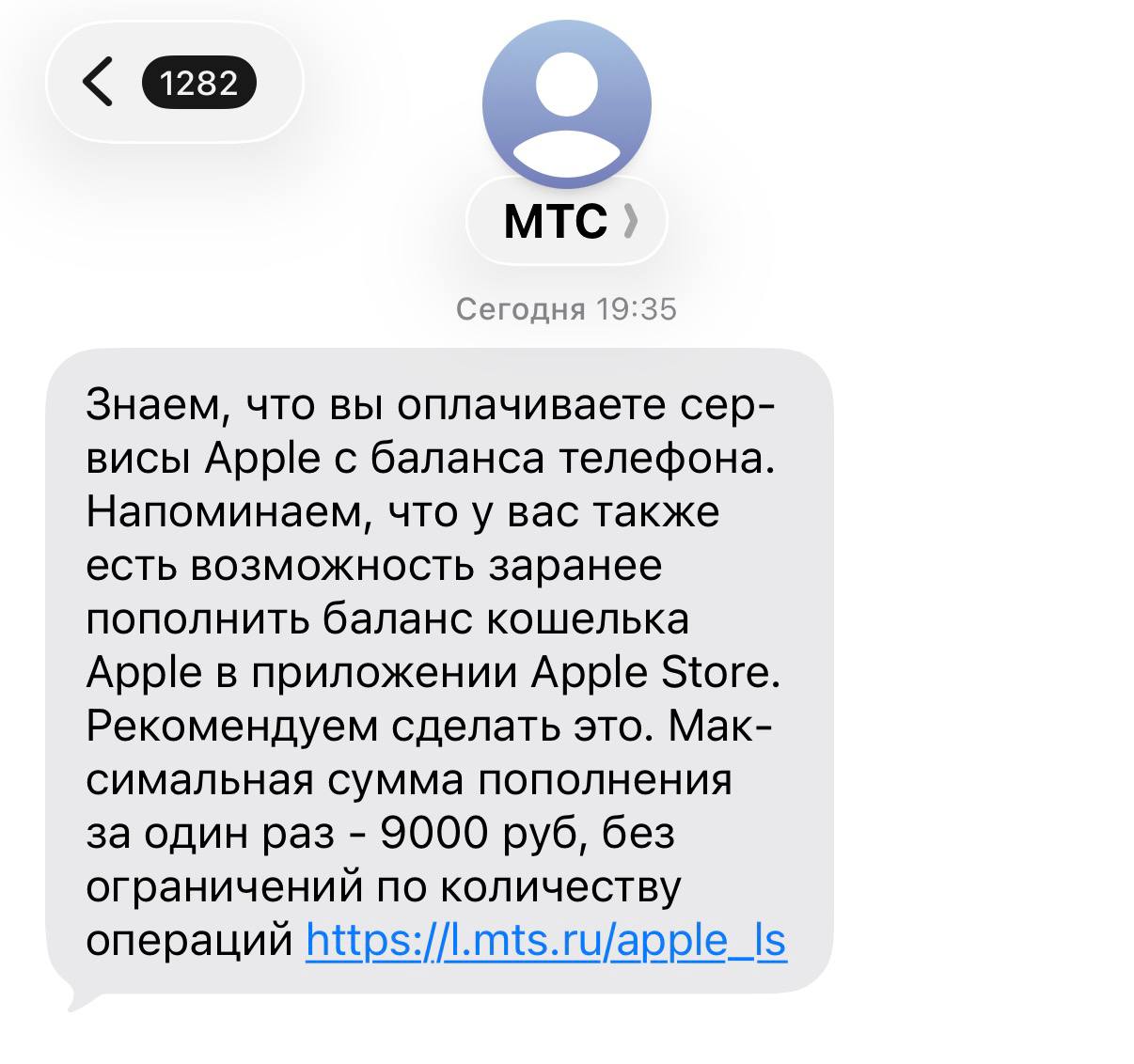Go back to the messages list
The image size is (1134, 1064).
(99, 83)
